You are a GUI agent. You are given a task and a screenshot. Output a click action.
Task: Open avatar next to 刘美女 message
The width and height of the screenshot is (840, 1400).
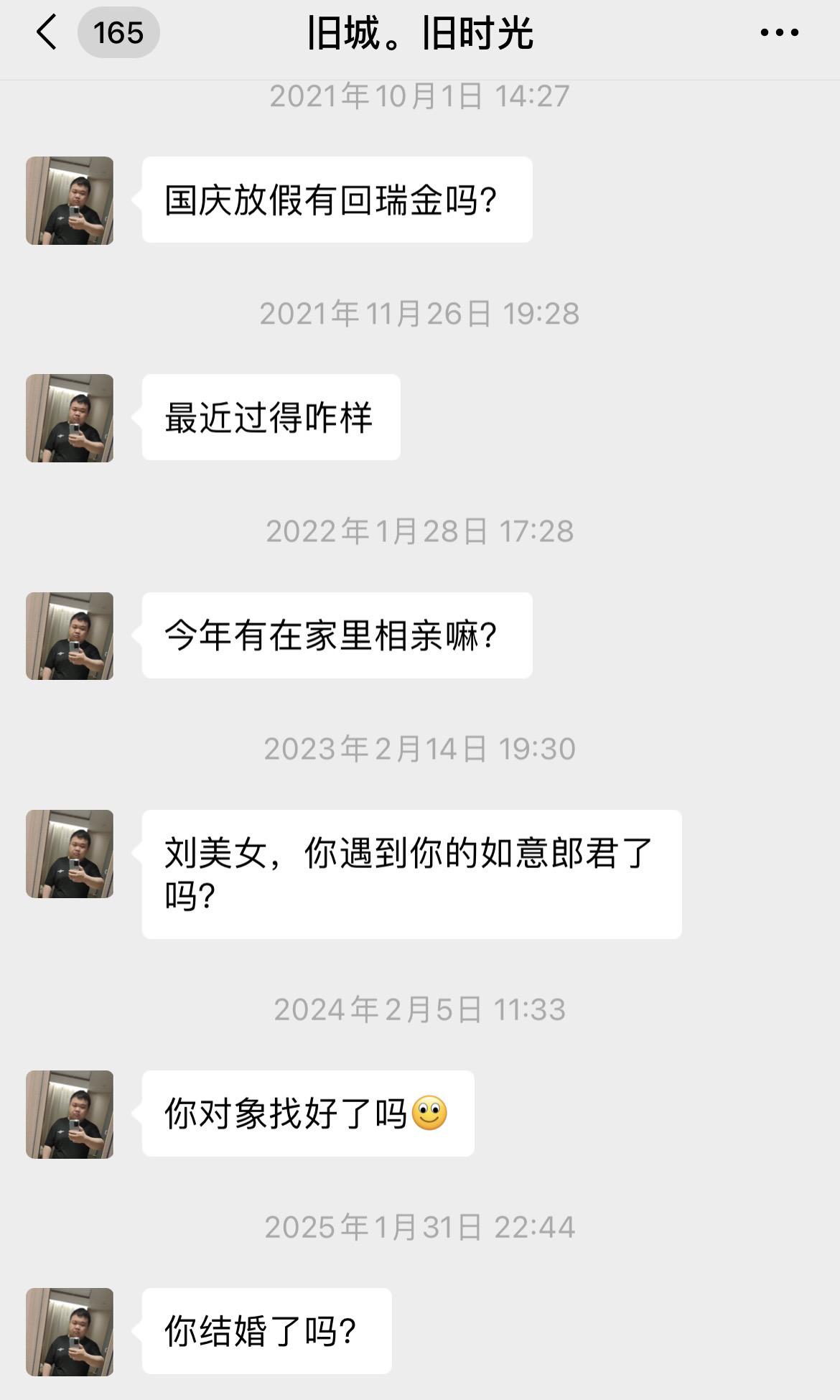tap(70, 854)
